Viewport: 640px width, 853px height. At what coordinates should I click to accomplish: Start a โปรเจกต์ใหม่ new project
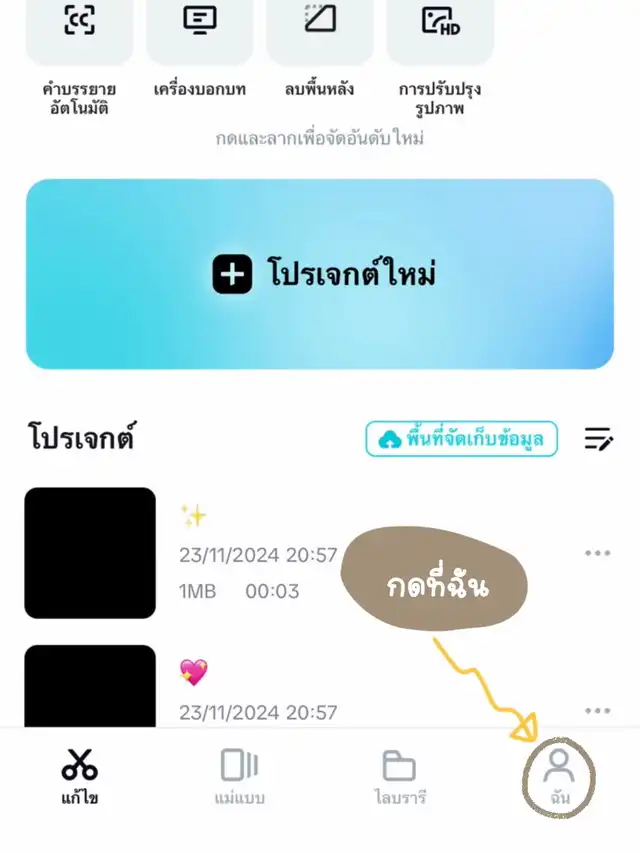click(320, 274)
